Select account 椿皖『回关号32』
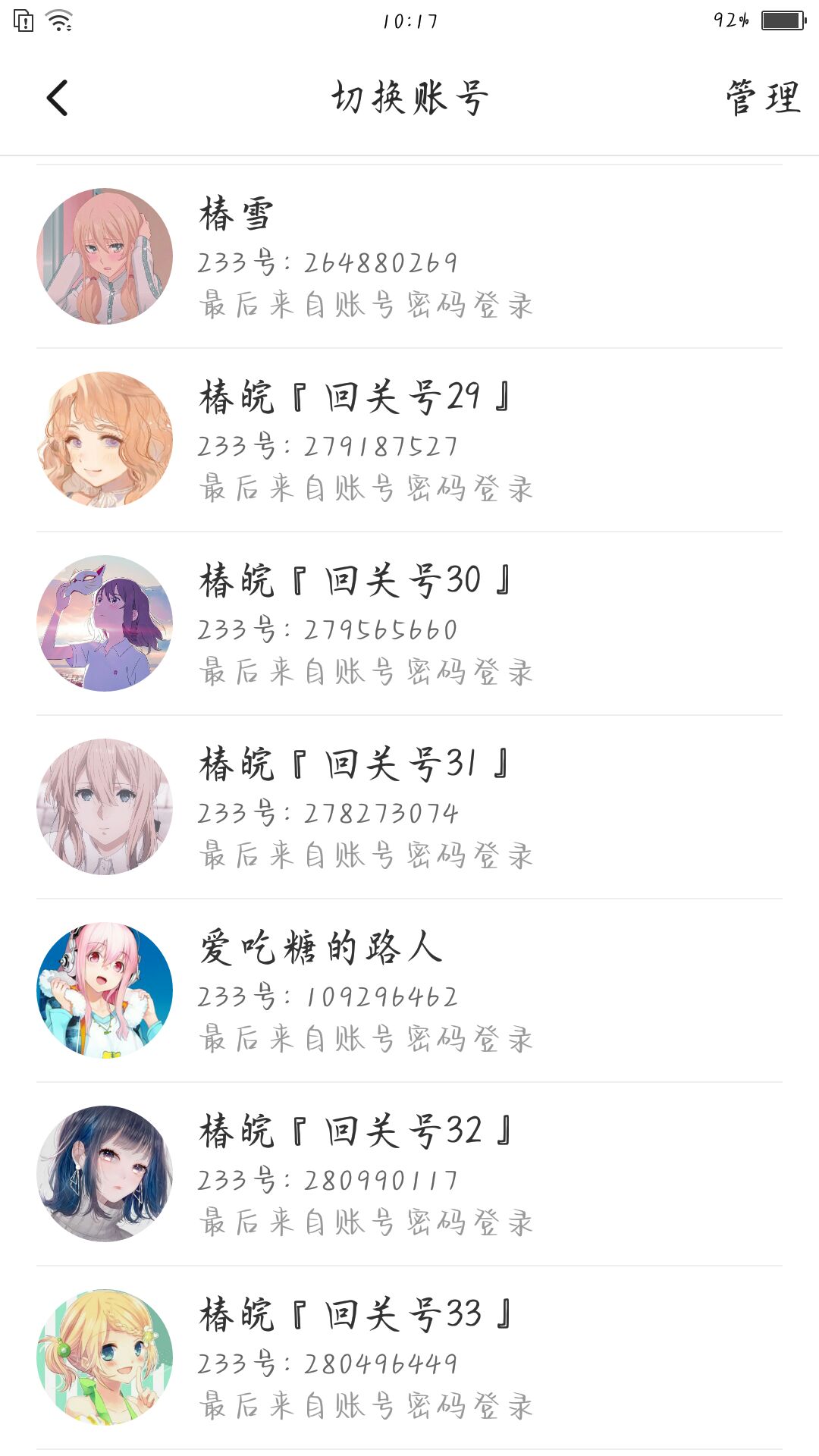This screenshot has width=819, height=1456. [409, 1174]
